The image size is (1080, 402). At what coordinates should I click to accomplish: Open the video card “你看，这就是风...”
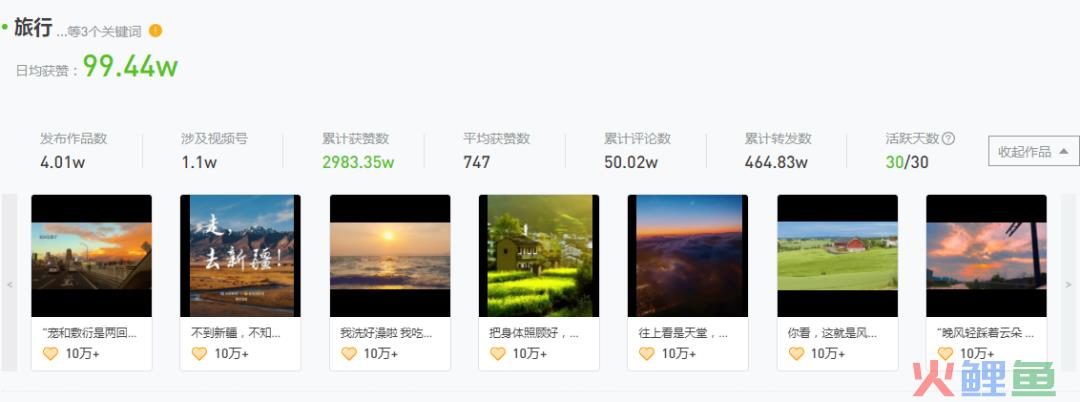coord(837,256)
